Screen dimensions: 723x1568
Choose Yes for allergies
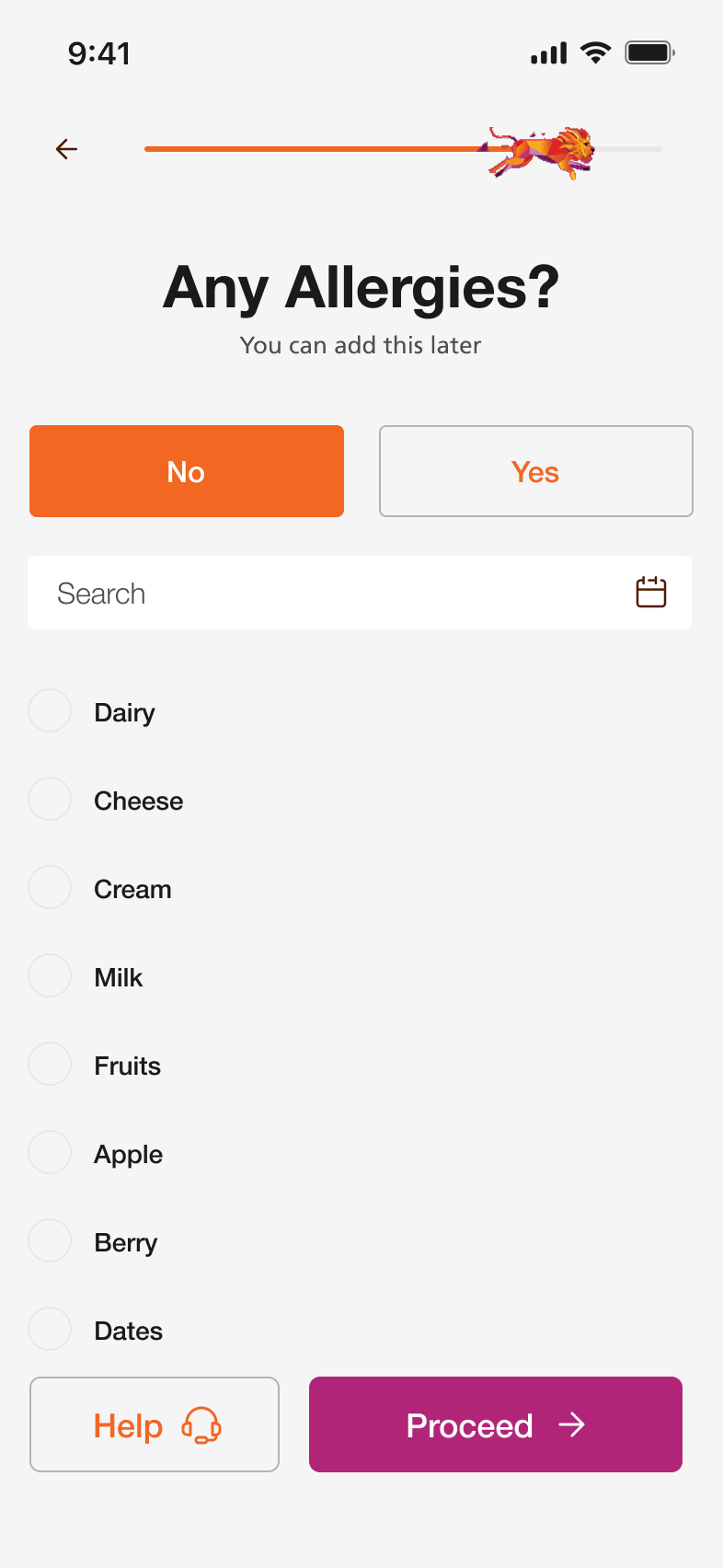click(535, 471)
